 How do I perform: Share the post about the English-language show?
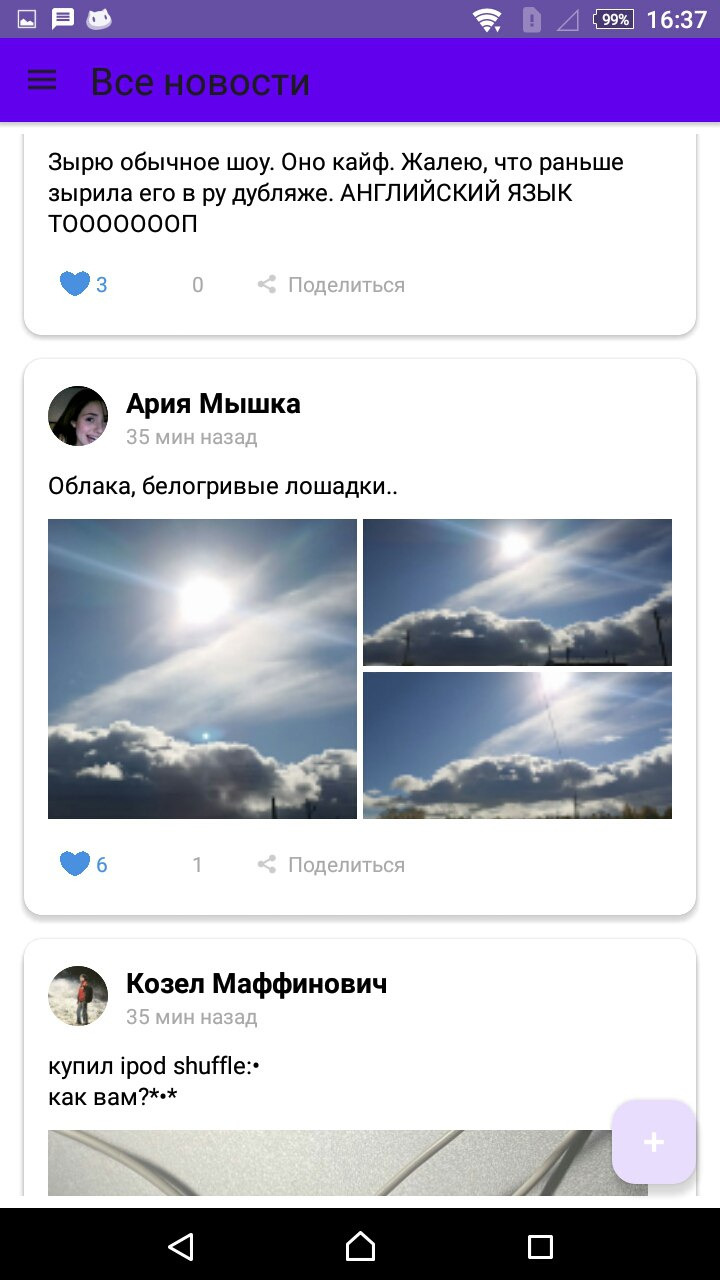[332, 285]
